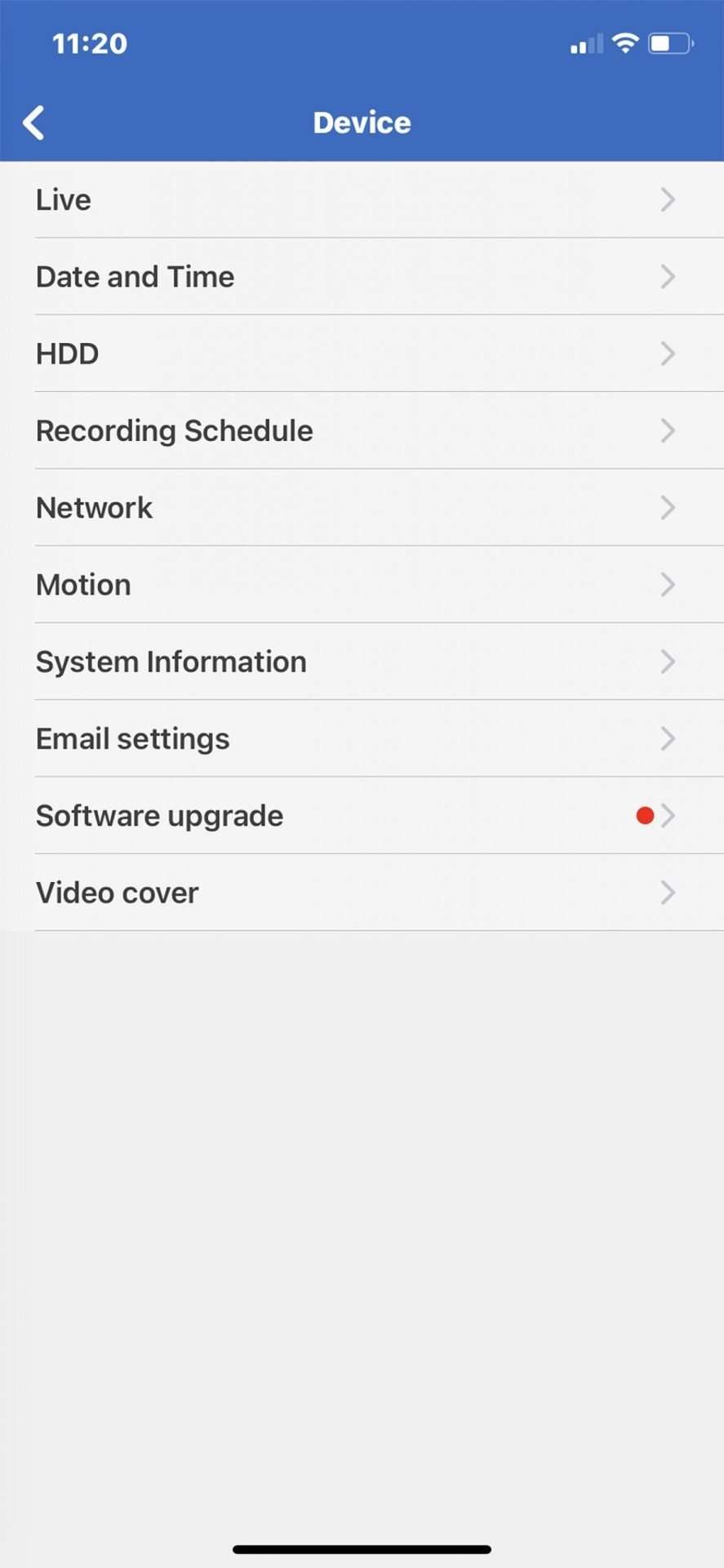Open Email settings
Image resolution: width=724 pixels, height=1568 pixels.
coord(362,739)
